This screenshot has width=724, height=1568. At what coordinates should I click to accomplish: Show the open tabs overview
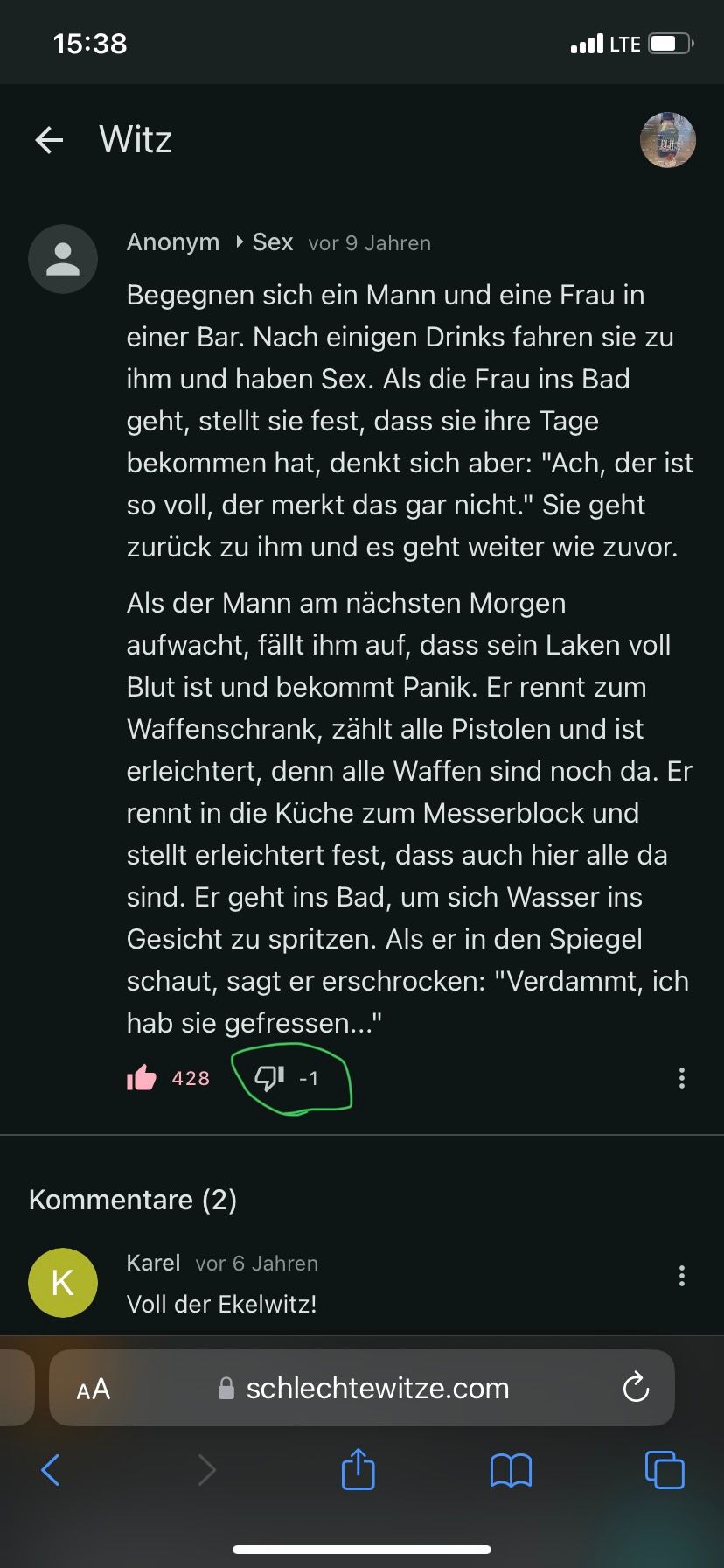pyautogui.click(x=665, y=1470)
